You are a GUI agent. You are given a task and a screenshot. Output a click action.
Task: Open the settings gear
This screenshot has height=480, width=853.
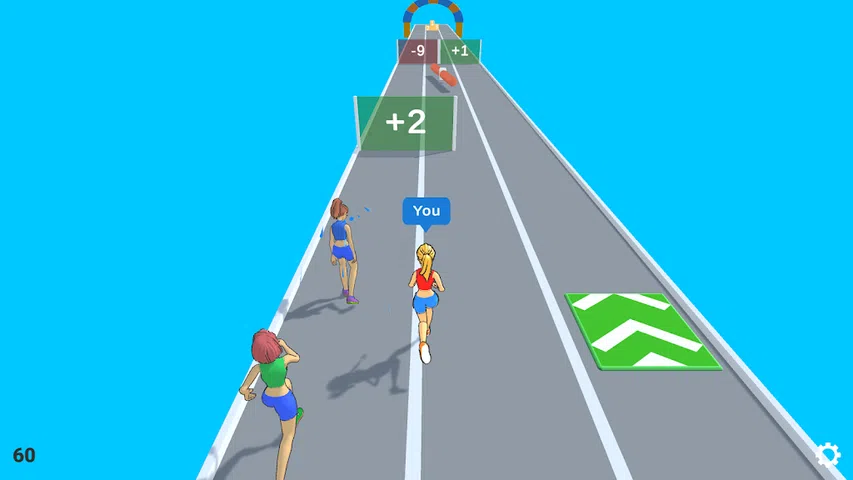click(828, 455)
